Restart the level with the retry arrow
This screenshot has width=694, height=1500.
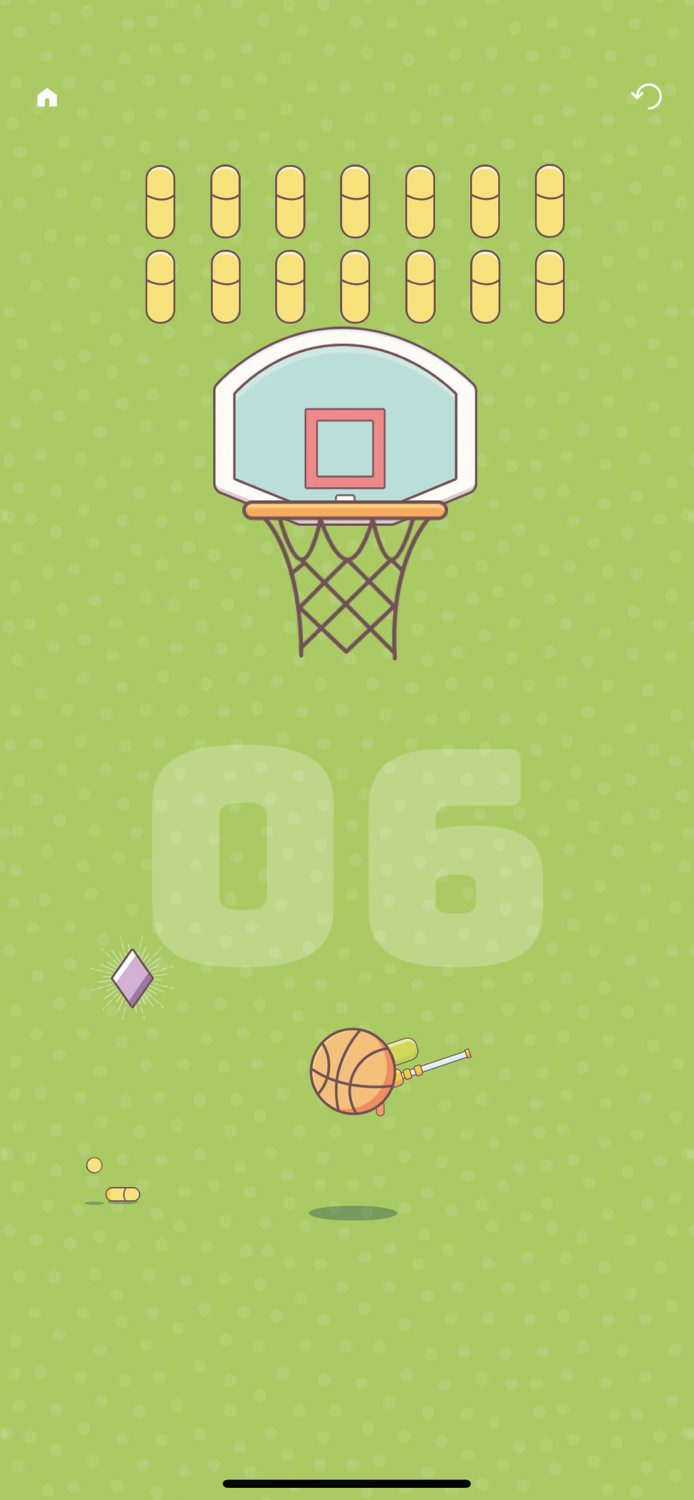click(x=647, y=96)
